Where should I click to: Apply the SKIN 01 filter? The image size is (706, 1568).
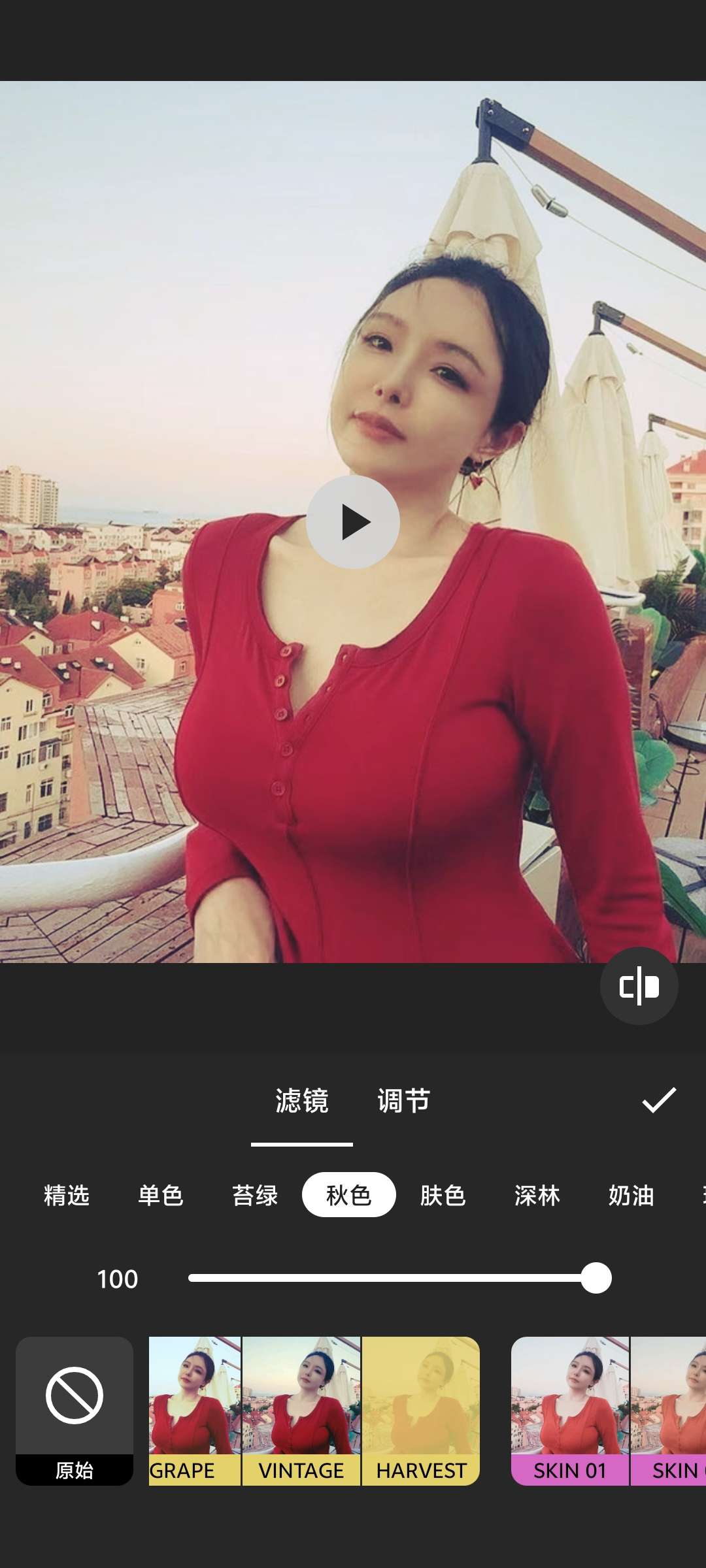(569, 1411)
